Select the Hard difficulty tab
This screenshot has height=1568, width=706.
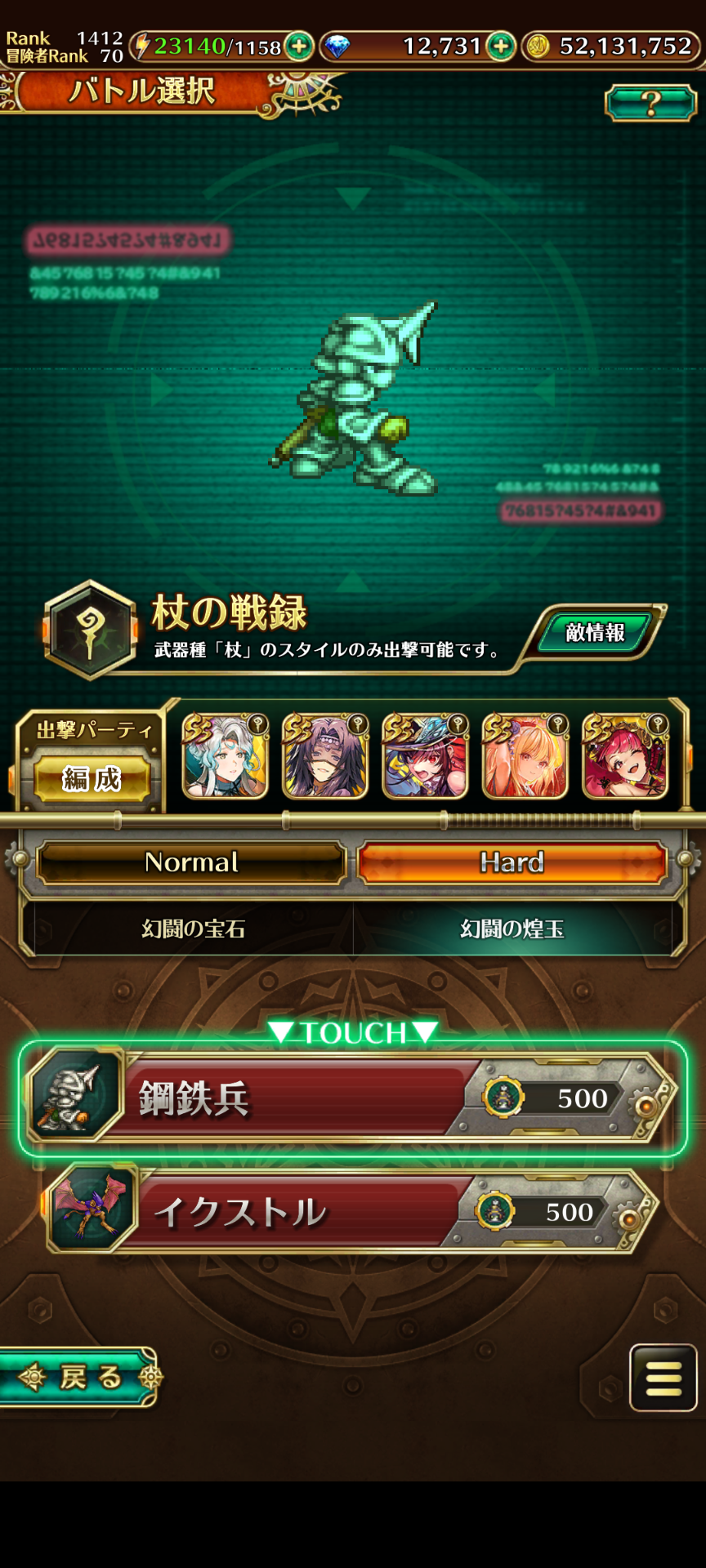(512, 862)
